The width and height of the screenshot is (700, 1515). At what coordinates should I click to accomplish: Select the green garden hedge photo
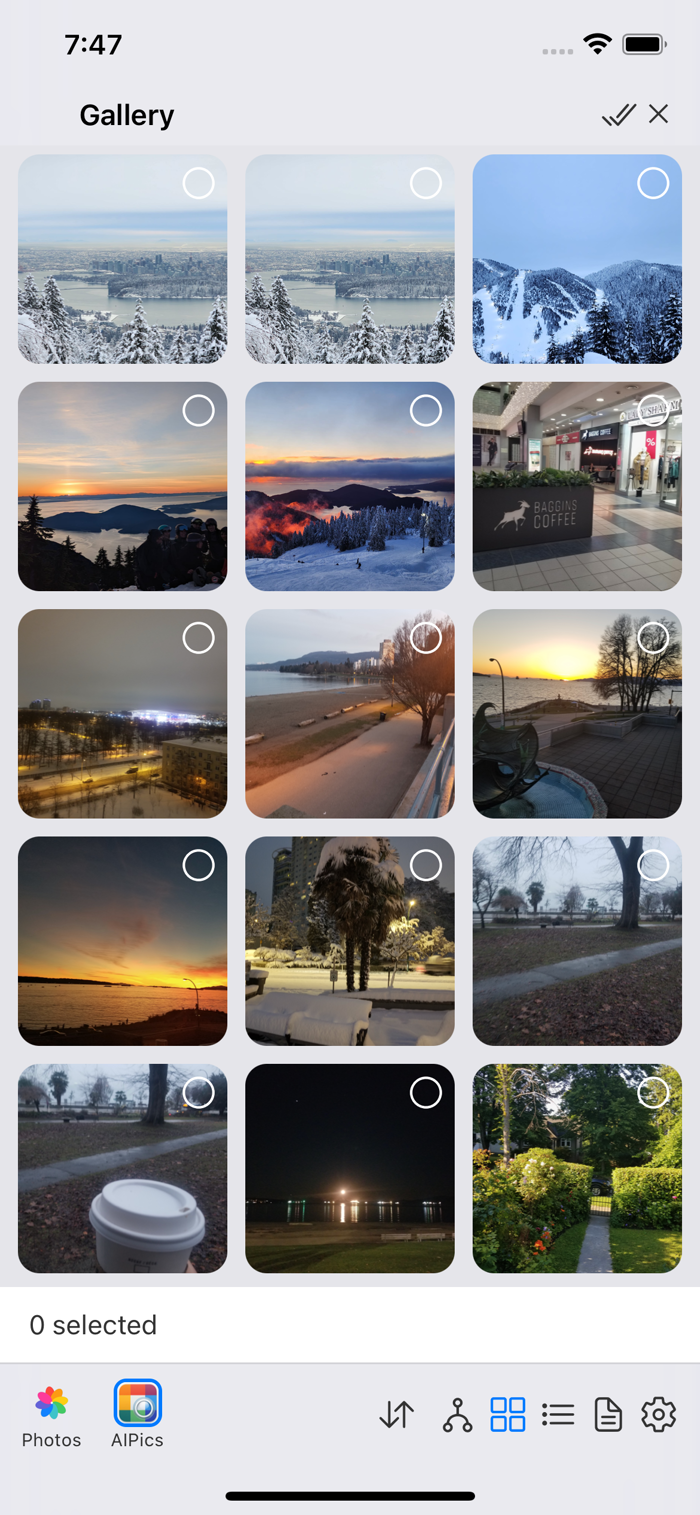point(653,1092)
